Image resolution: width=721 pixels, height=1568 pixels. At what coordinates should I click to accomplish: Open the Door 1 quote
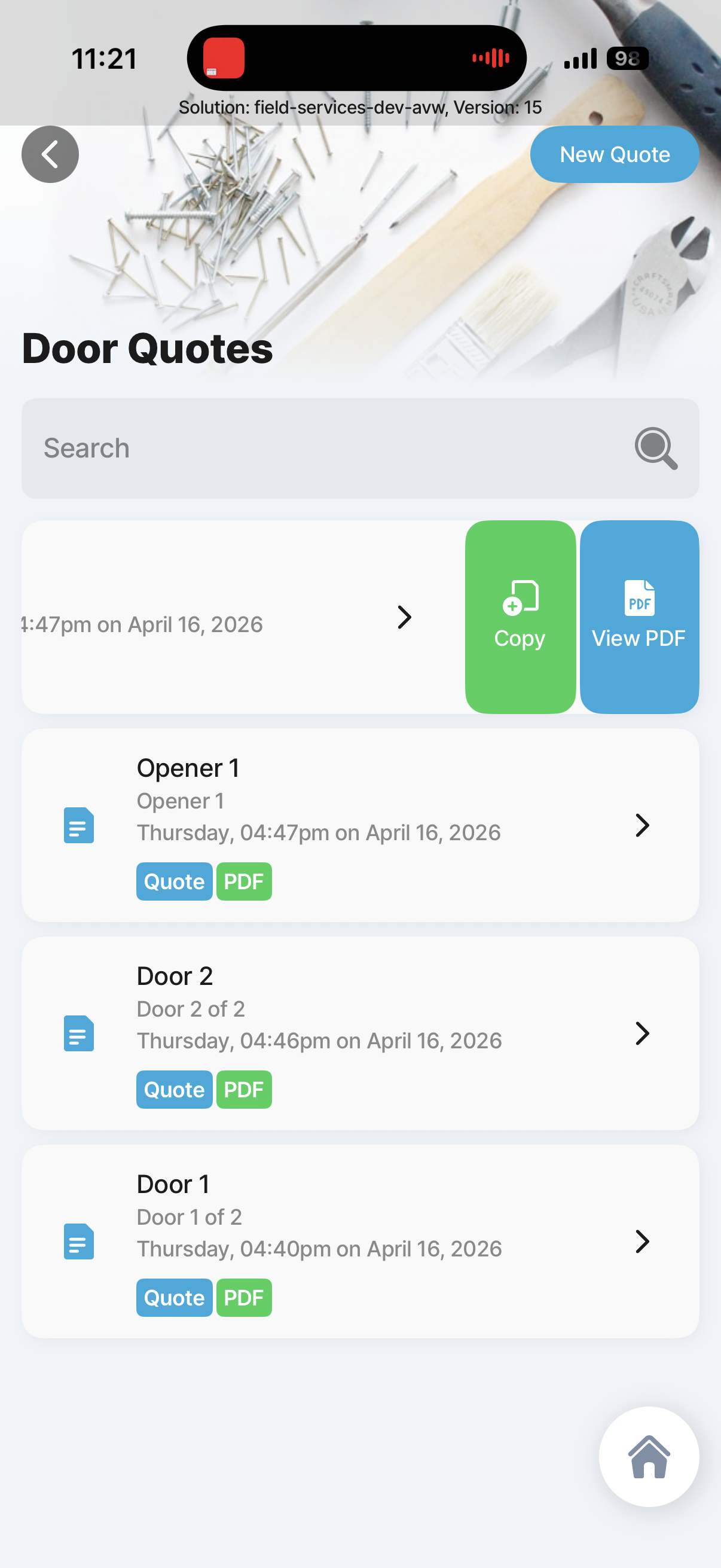[359, 1241]
